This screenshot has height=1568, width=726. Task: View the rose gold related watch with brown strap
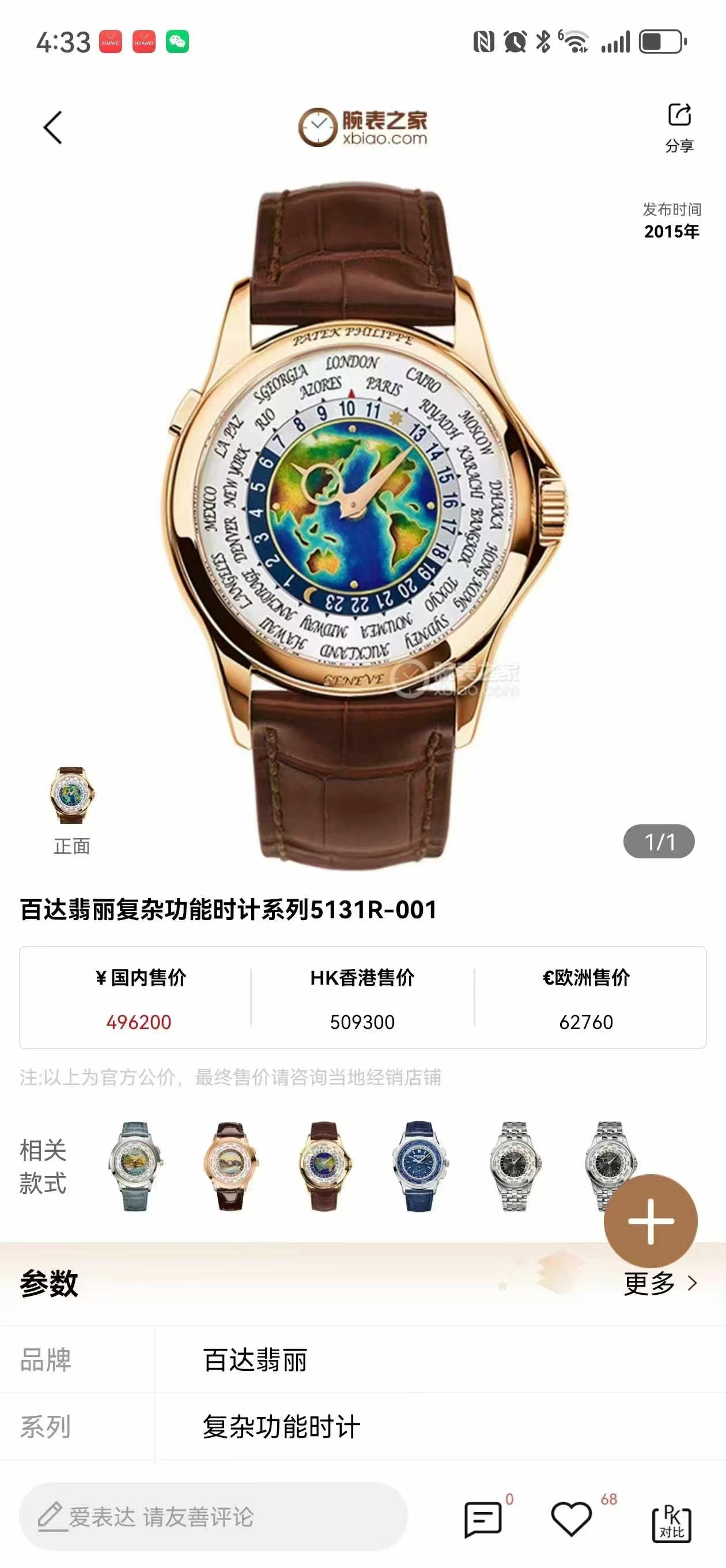click(230, 1166)
